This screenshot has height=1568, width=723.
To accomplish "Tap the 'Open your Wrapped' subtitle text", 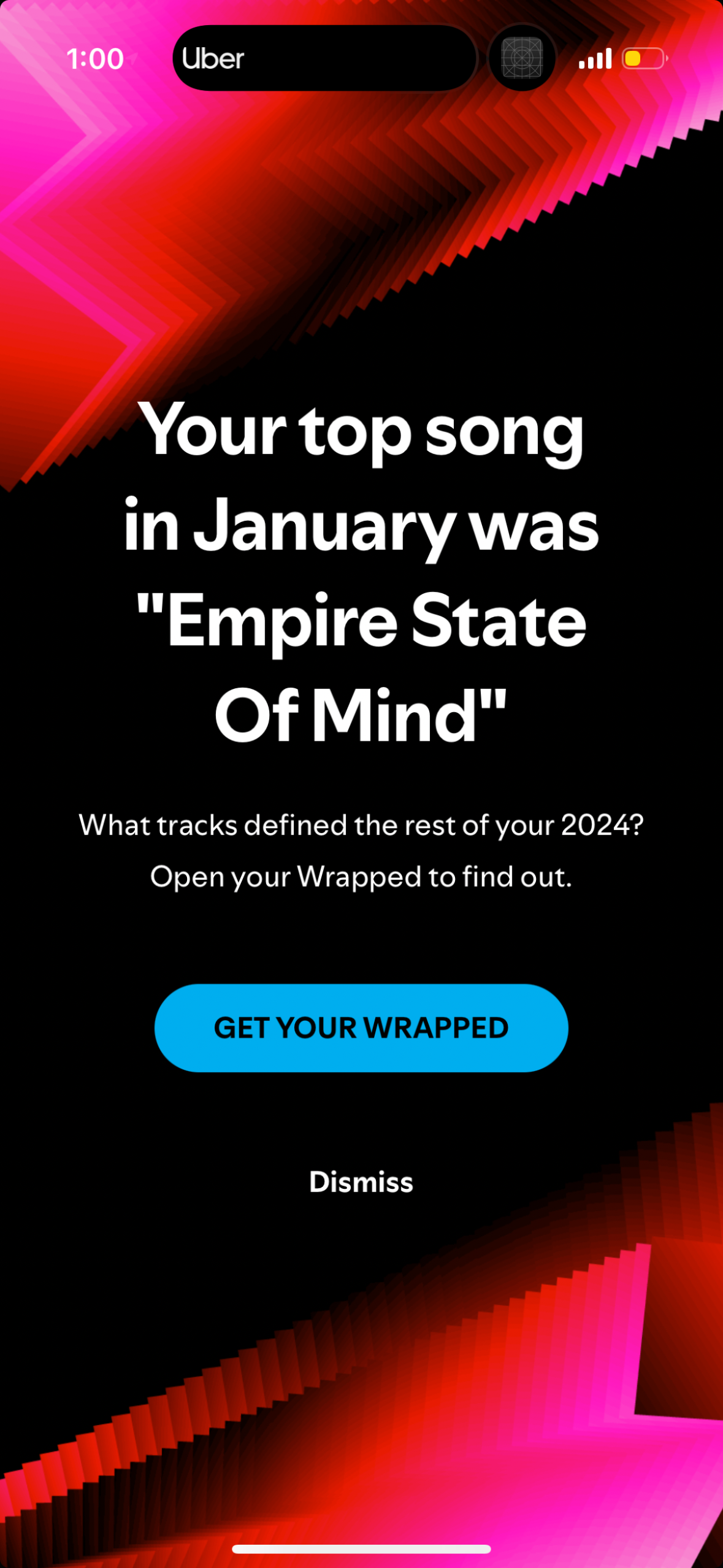I will click(x=361, y=877).
